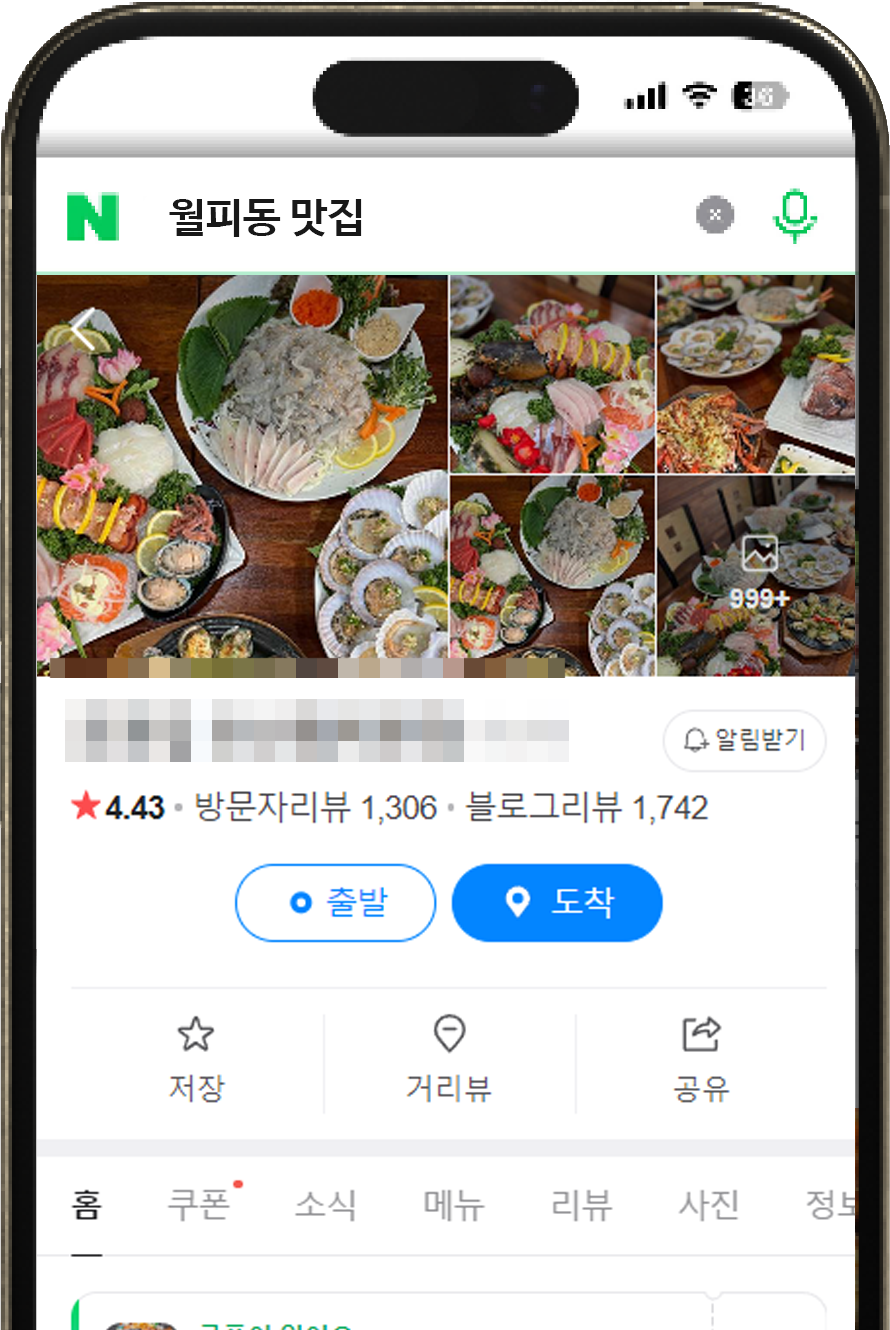Image resolution: width=890 pixels, height=1330 pixels.
Task: Switch to the 리뷰 tab
Action: (x=581, y=1206)
